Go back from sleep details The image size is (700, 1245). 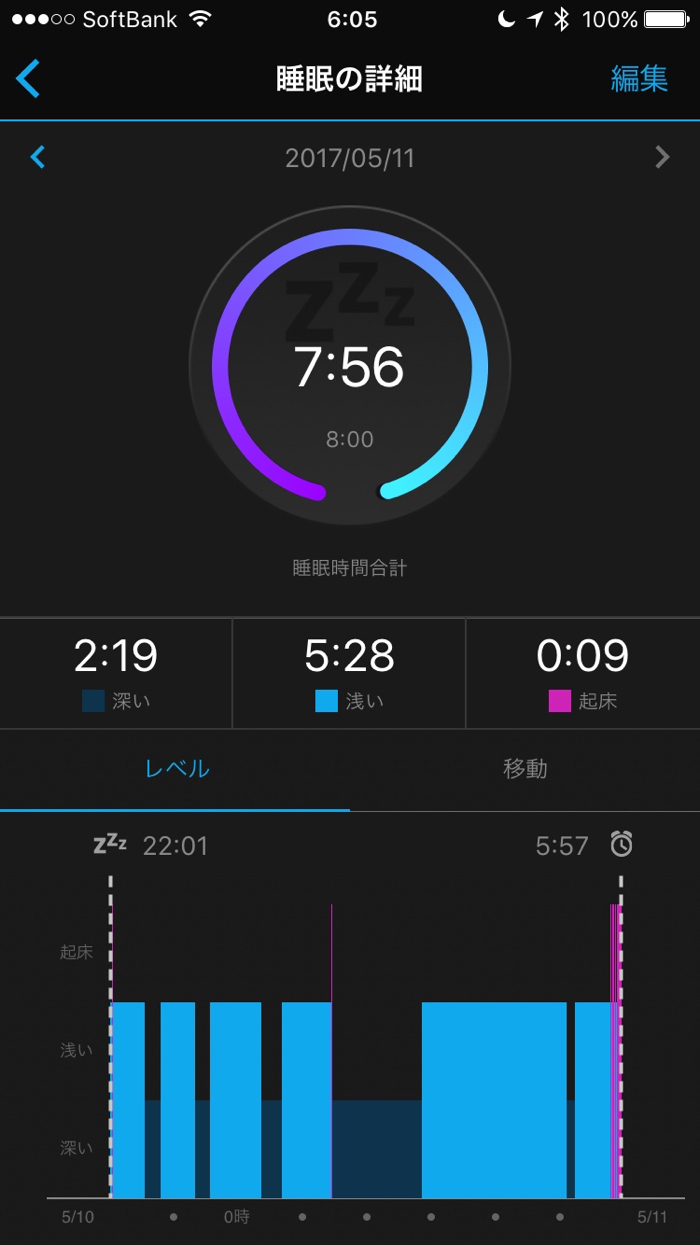[28, 79]
